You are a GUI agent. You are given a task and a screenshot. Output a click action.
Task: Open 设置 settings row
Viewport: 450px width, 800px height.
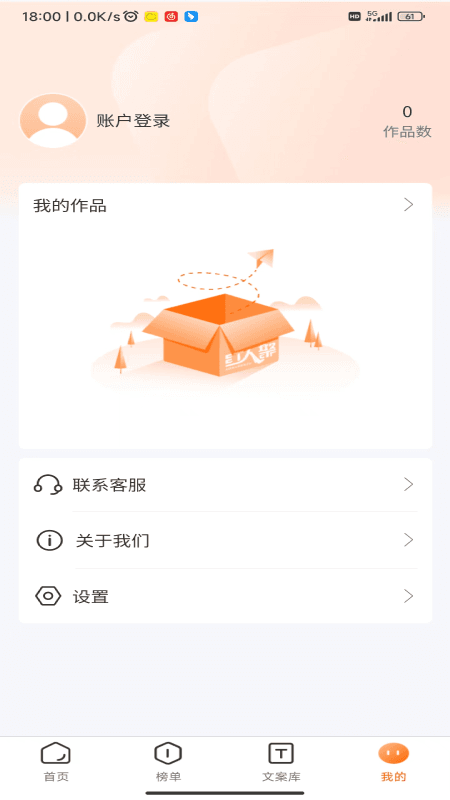tap(225, 596)
